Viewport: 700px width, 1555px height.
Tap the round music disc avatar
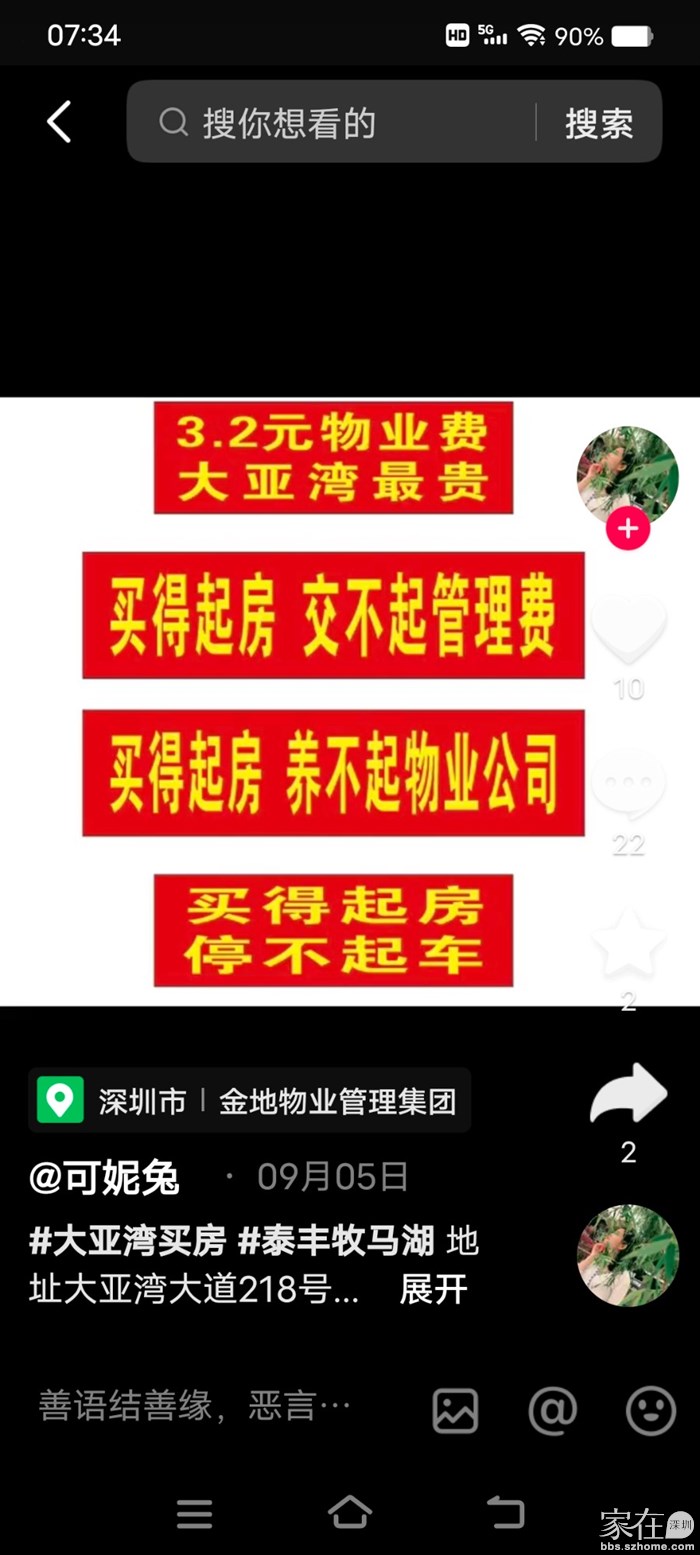[627, 1255]
